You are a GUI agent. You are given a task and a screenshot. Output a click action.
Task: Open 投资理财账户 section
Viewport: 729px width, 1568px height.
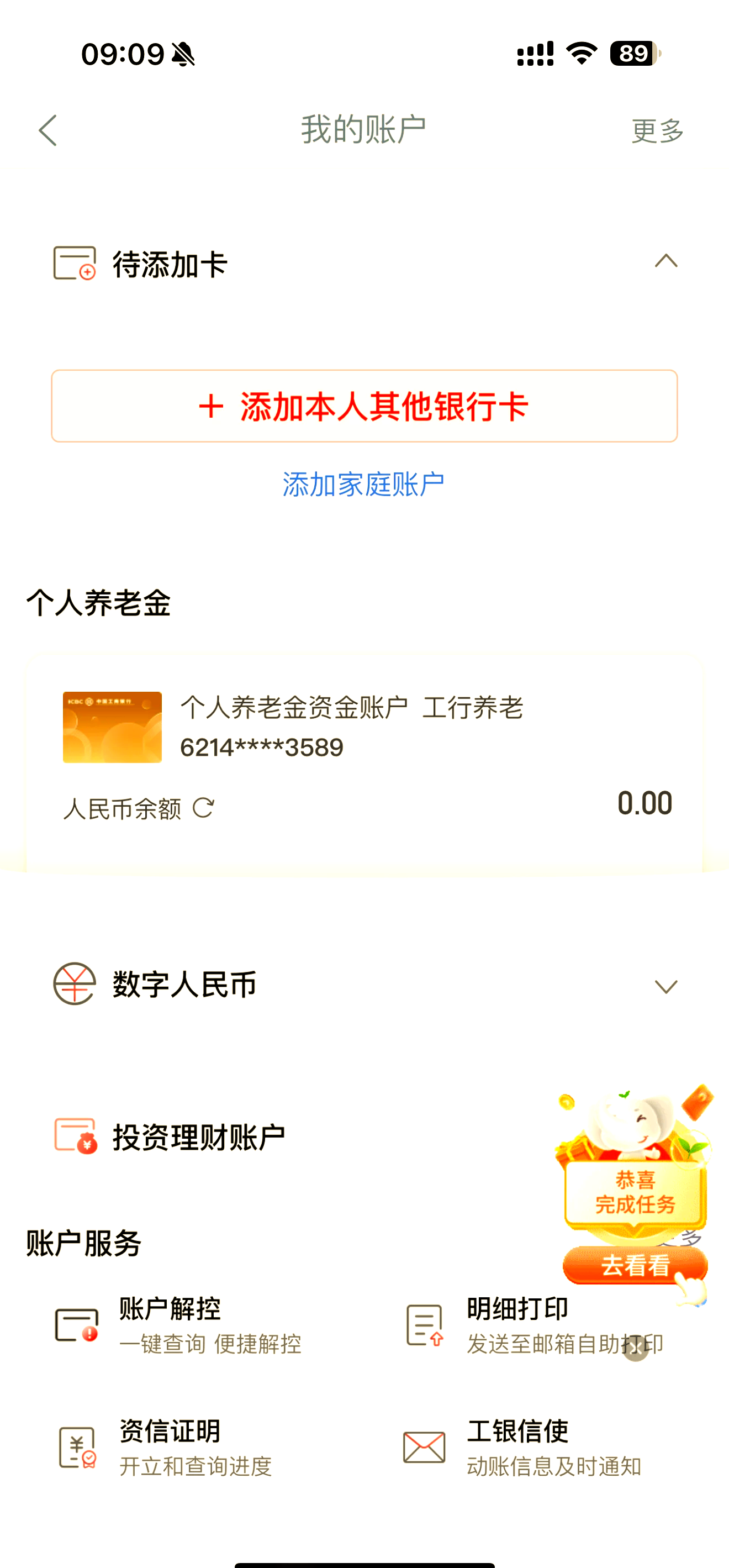[x=199, y=1137]
